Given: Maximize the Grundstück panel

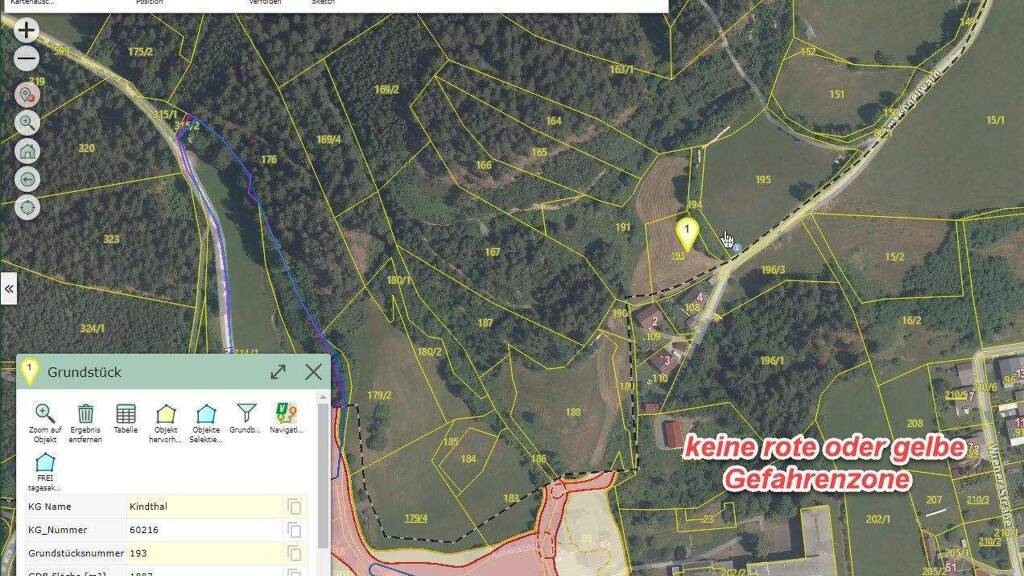Looking at the screenshot, I should [x=278, y=372].
